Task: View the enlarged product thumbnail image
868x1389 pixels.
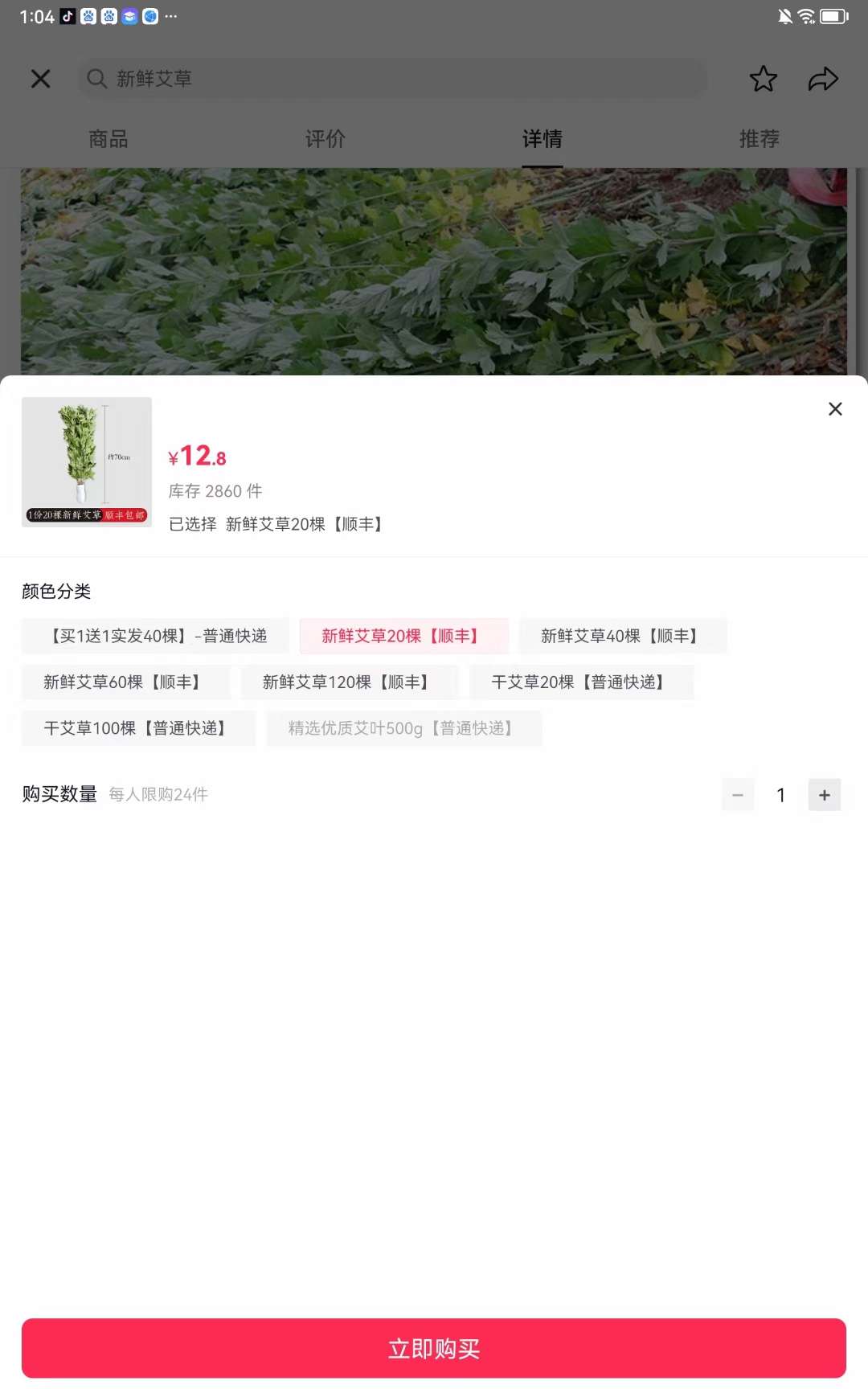Action: click(87, 462)
